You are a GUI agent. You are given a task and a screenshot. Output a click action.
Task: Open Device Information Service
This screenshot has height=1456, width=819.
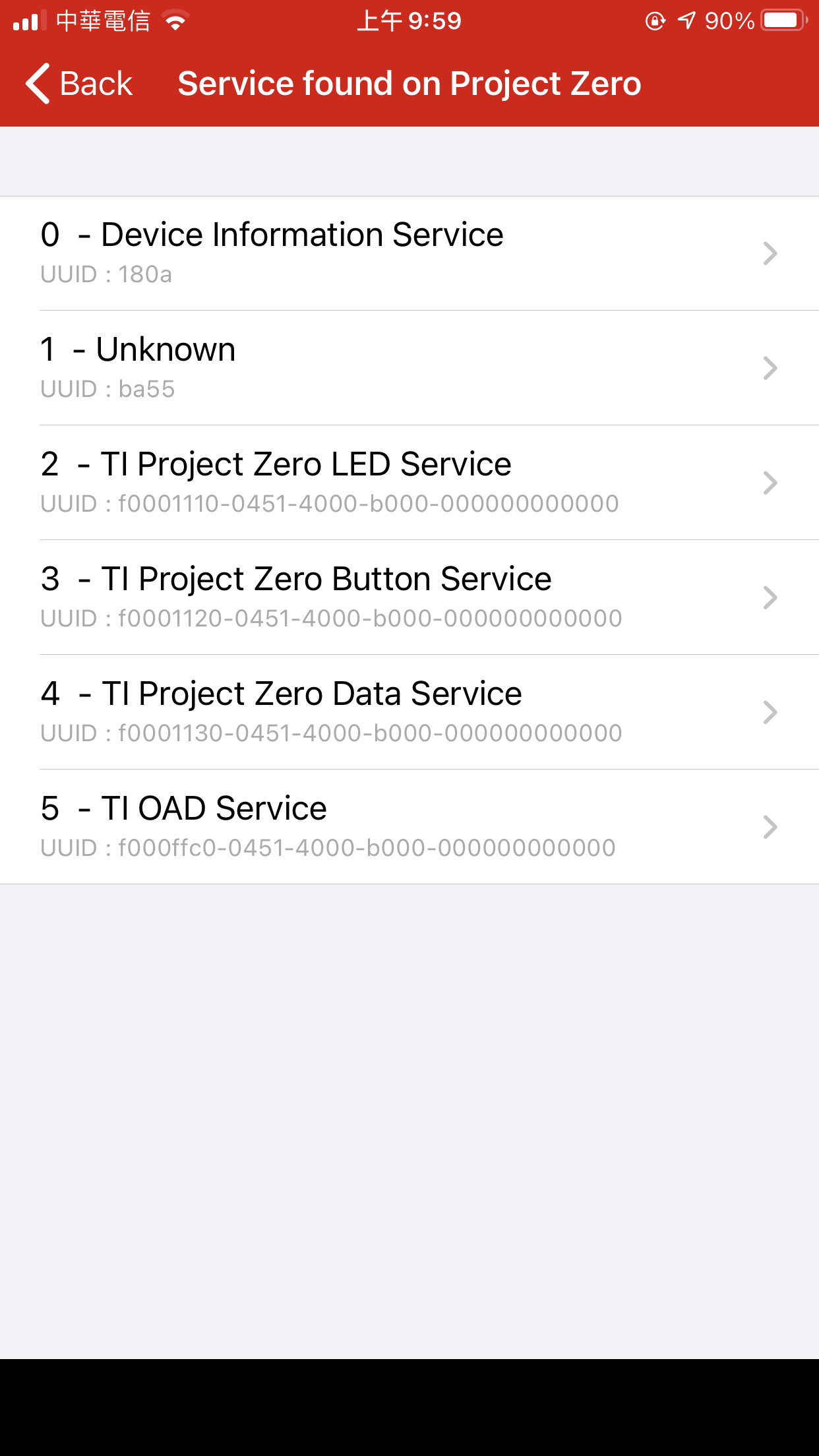(409, 253)
